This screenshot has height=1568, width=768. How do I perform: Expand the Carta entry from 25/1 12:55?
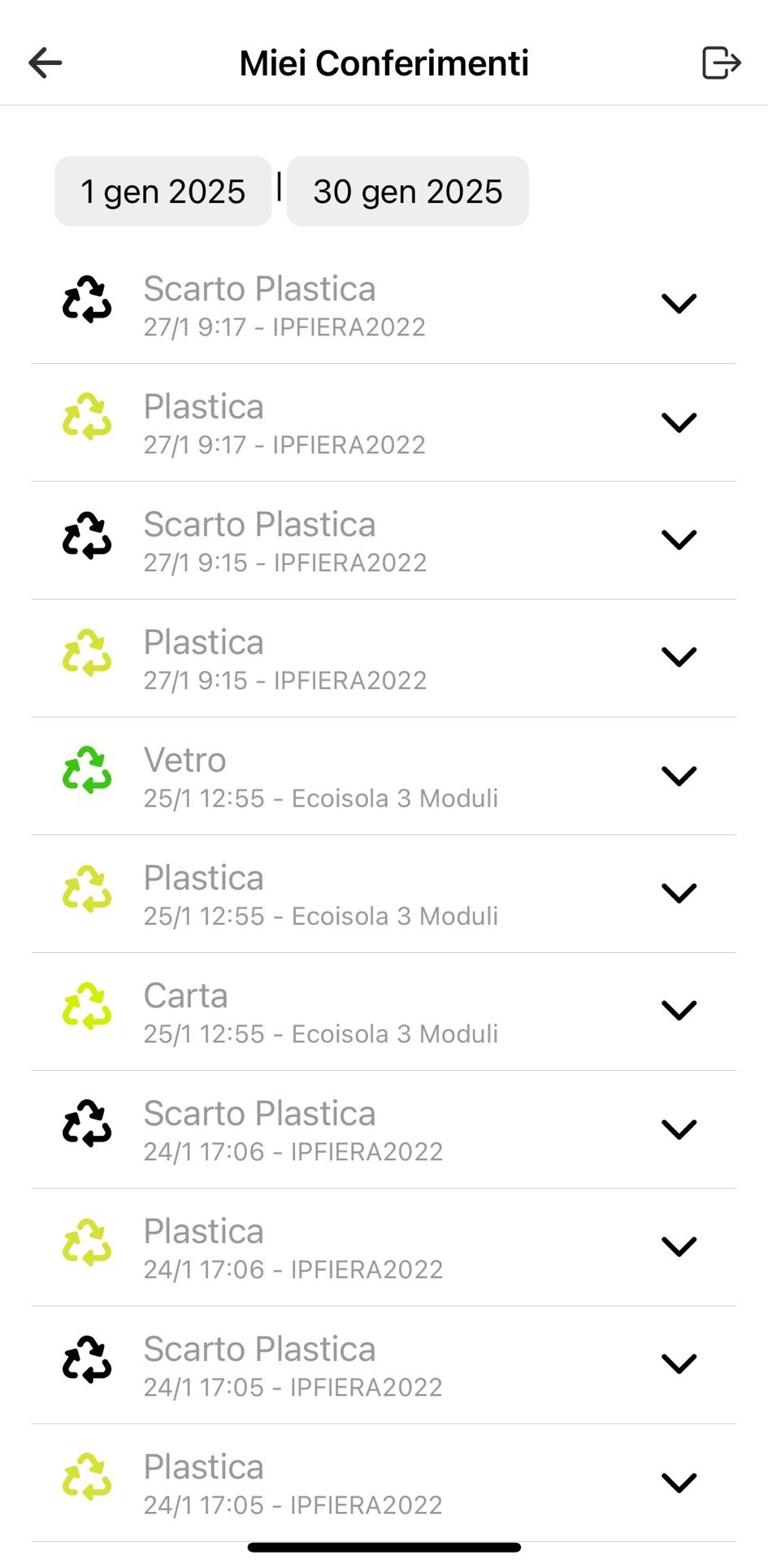click(x=679, y=1011)
